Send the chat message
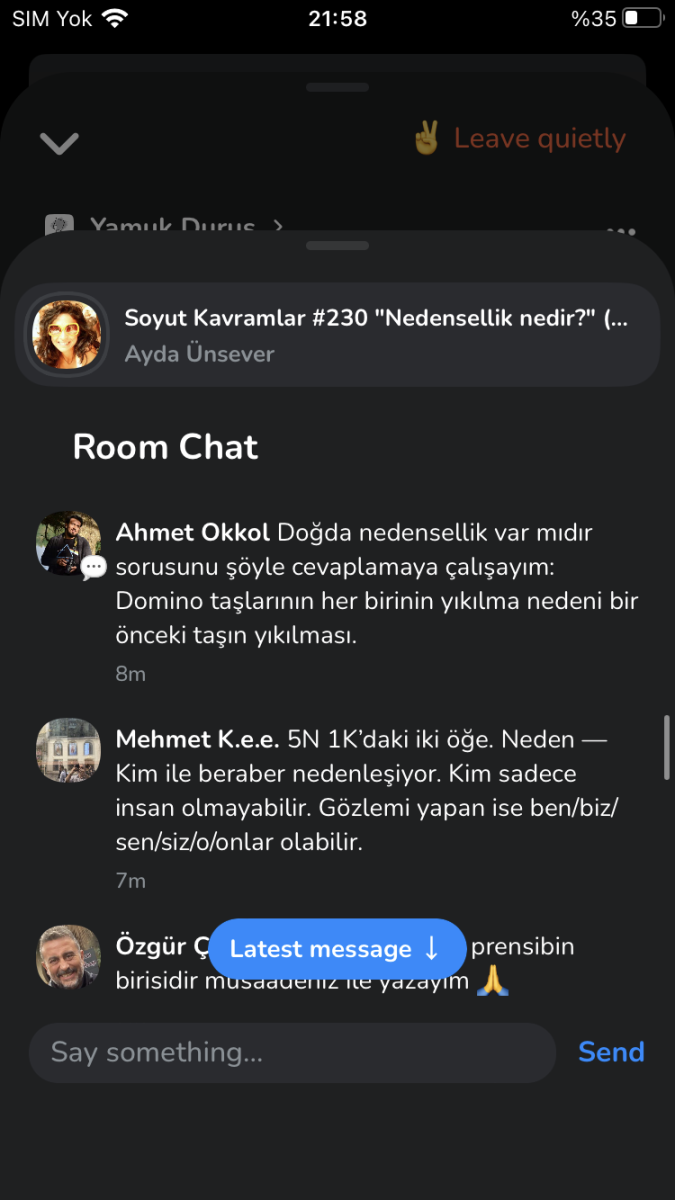 [x=610, y=1052]
